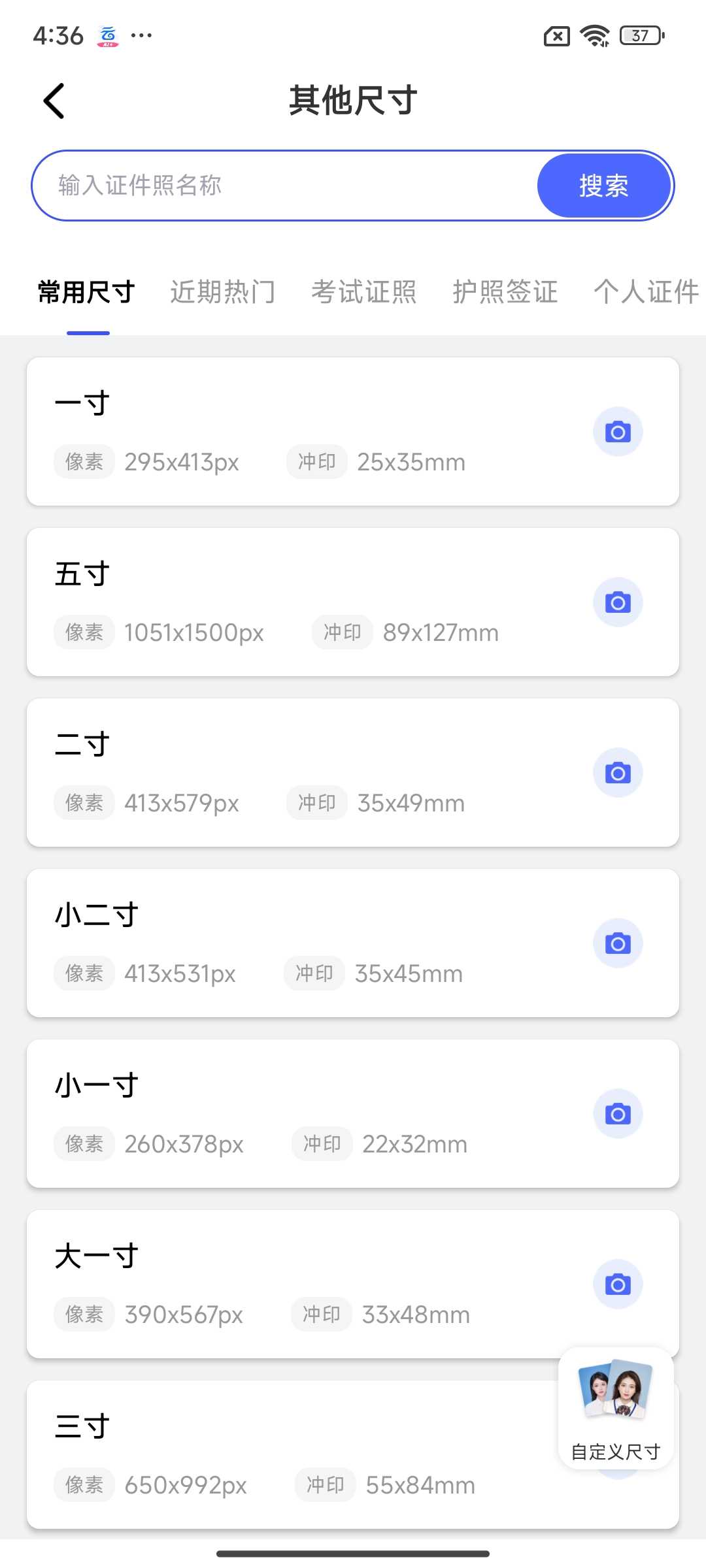
Task: Tap the 输入证件照名称 search field
Action: pos(286,186)
